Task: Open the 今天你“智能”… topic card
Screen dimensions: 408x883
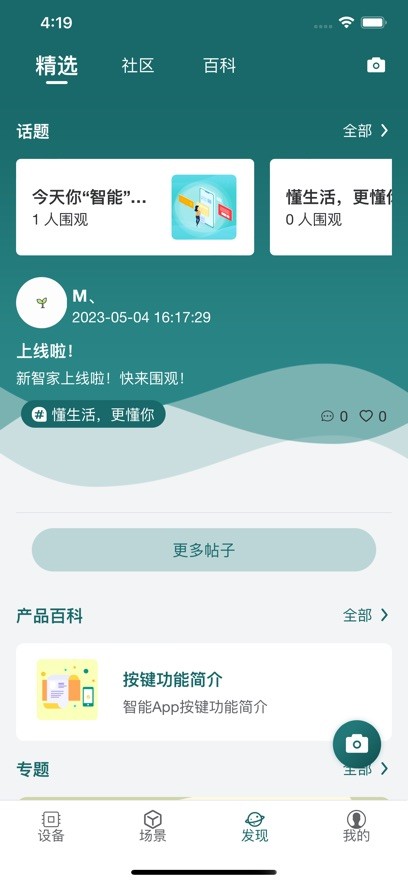Action: pyautogui.click(x=135, y=207)
